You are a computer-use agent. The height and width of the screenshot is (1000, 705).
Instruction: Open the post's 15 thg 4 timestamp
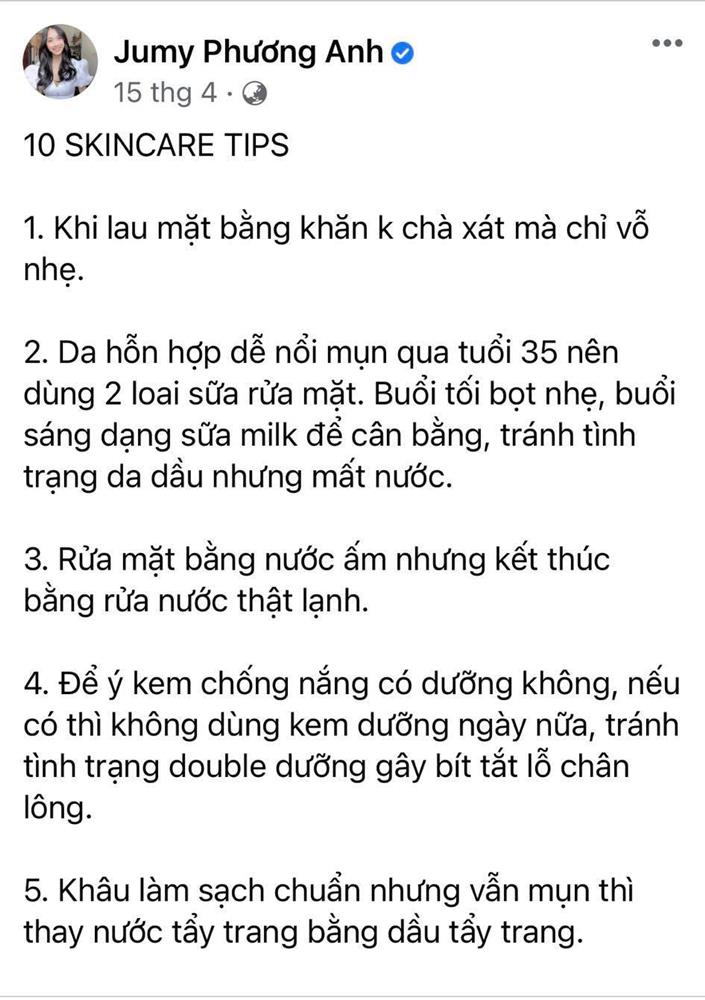pos(164,93)
